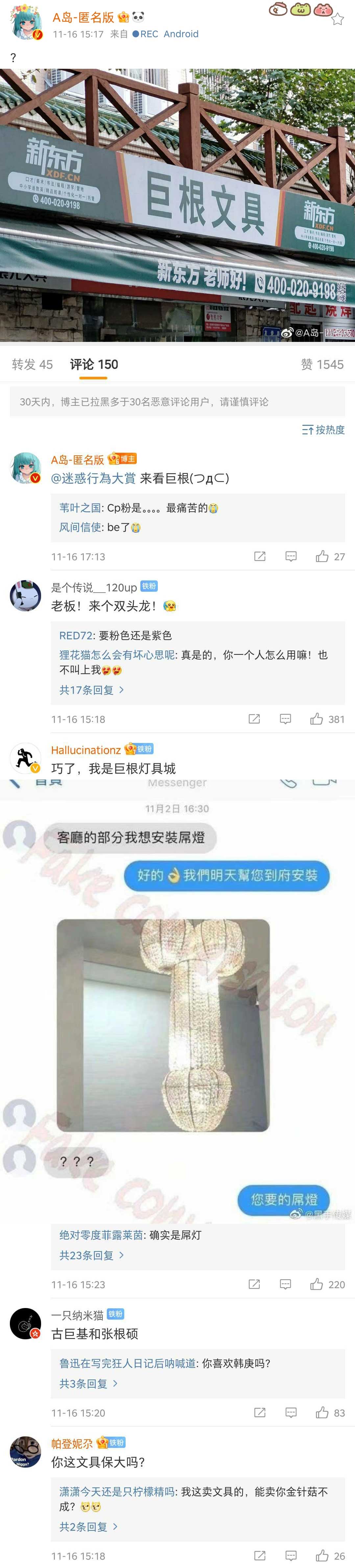This screenshot has height=1568, width=355.
Task: Switch to the 转发 45 tab
Action: coord(32,364)
